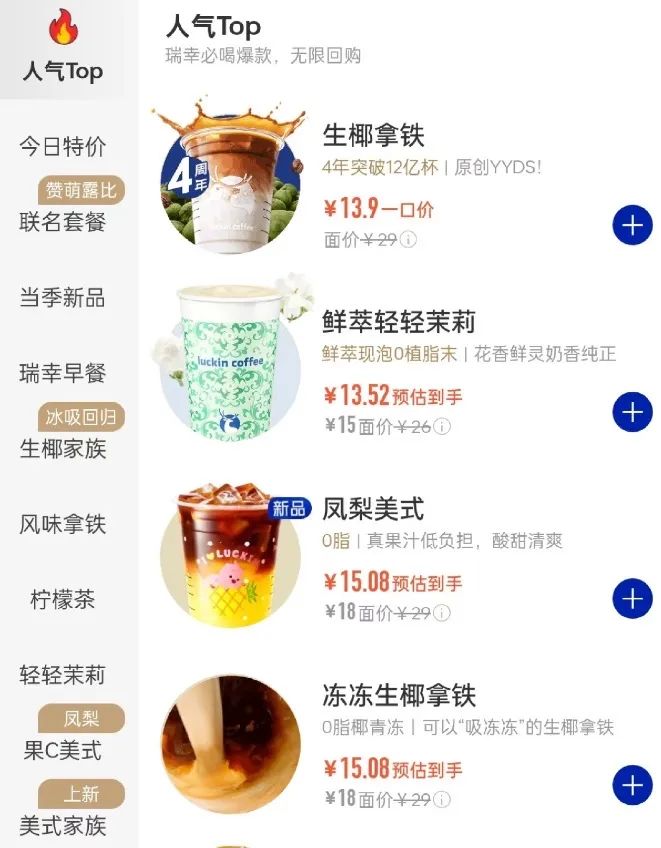The image size is (661, 848).
Task: Open the 果C美式 category
Action: [63, 750]
